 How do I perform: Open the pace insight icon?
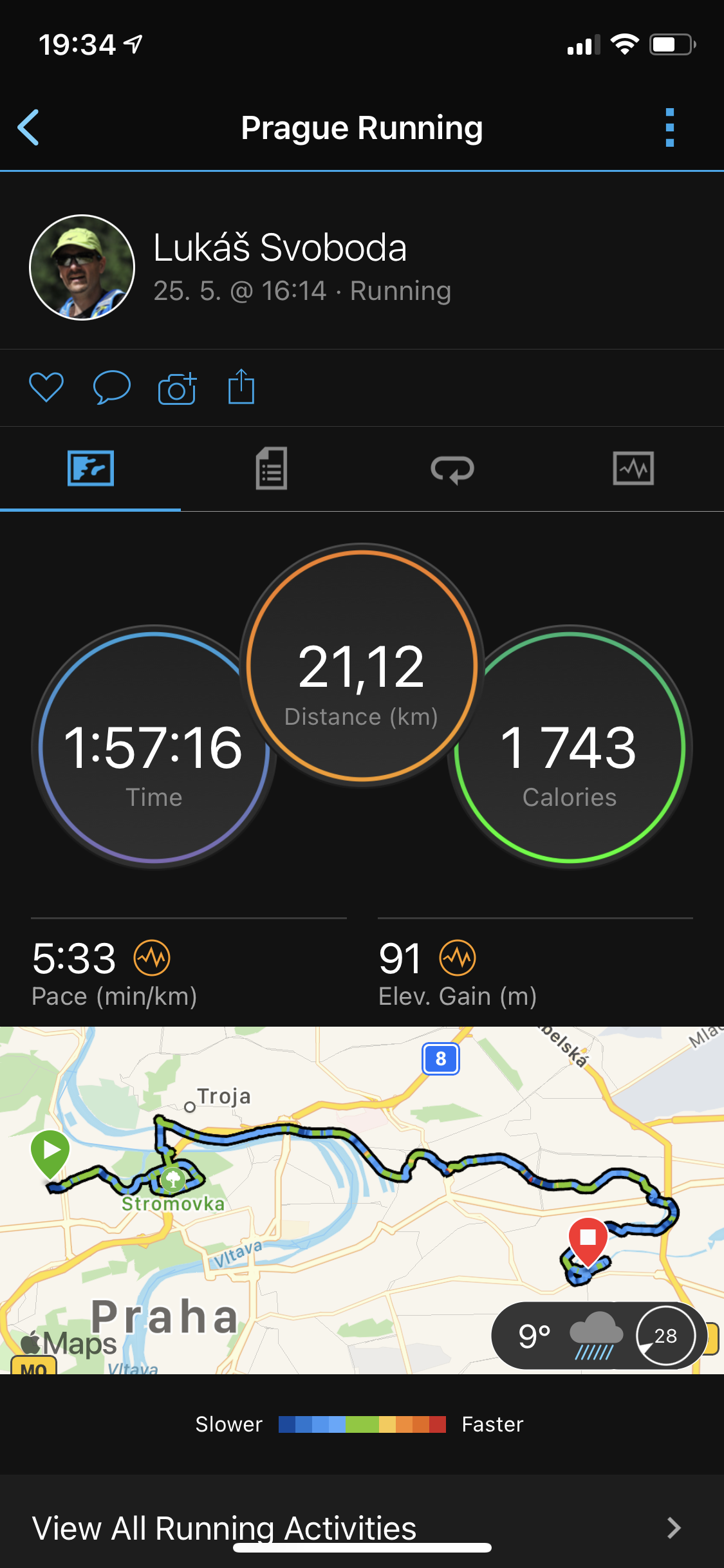coord(152,958)
